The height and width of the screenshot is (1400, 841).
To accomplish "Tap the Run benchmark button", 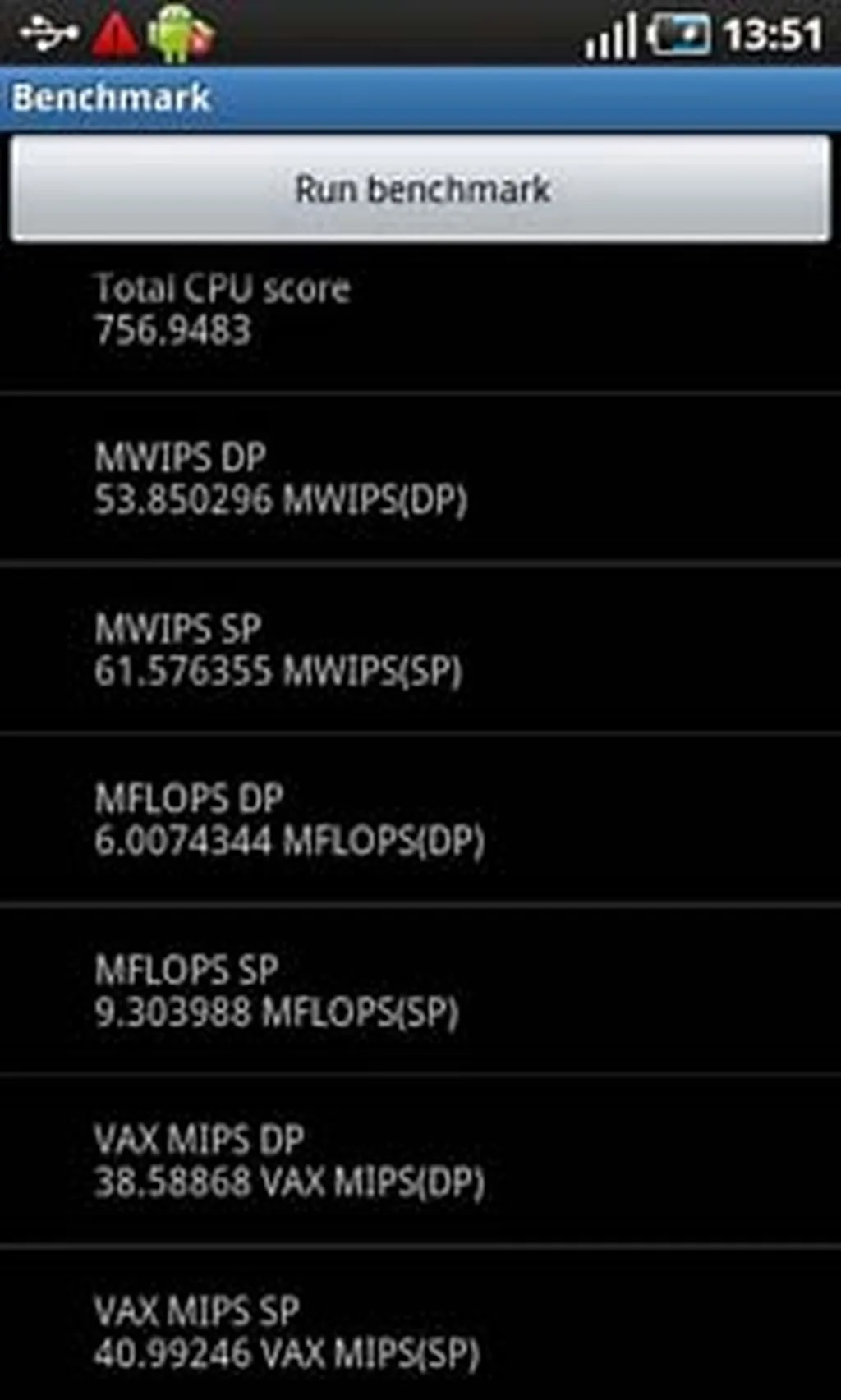I will coord(420,189).
